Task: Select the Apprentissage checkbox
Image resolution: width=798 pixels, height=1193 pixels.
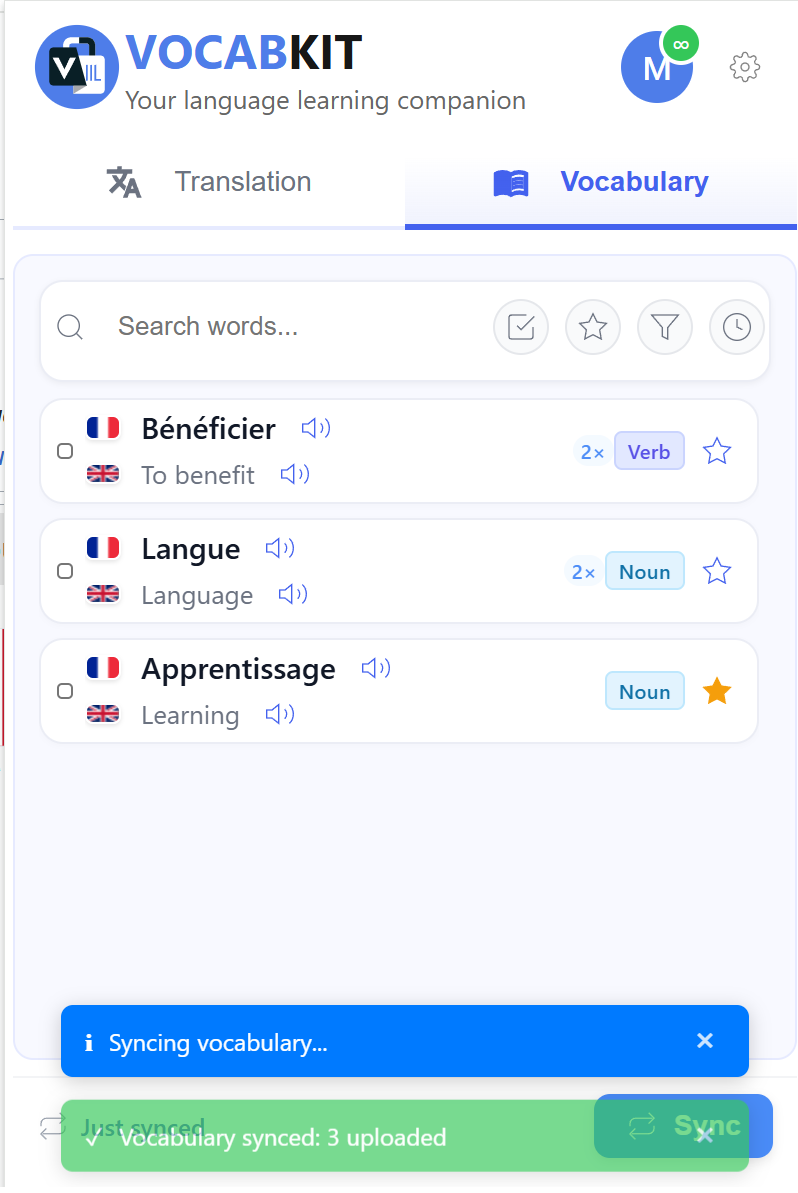Action: (65, 691)
